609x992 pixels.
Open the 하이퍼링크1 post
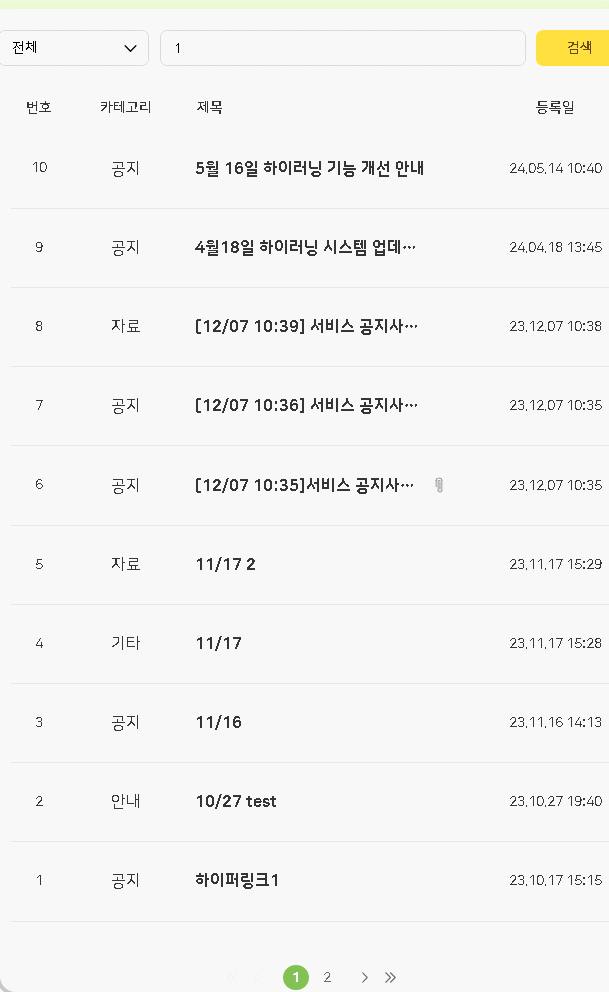[237, 880]
